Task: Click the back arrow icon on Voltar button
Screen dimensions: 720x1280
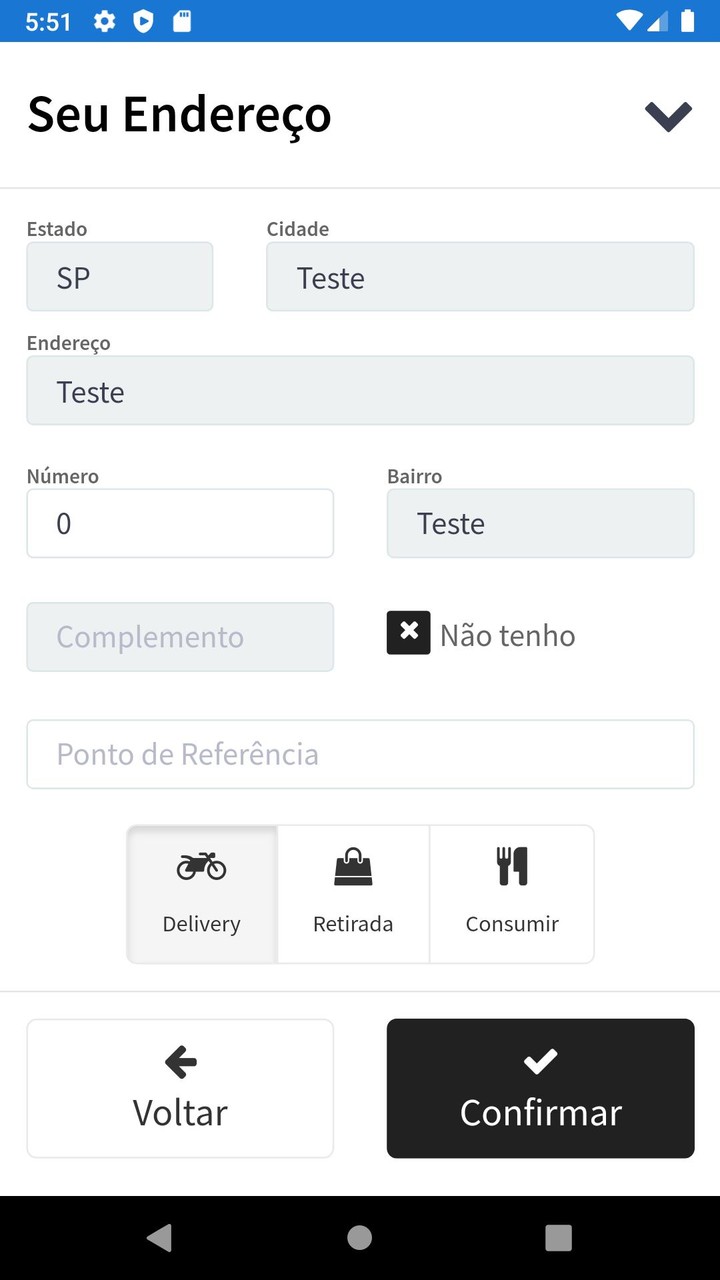Action: [x=180, y=1062]
